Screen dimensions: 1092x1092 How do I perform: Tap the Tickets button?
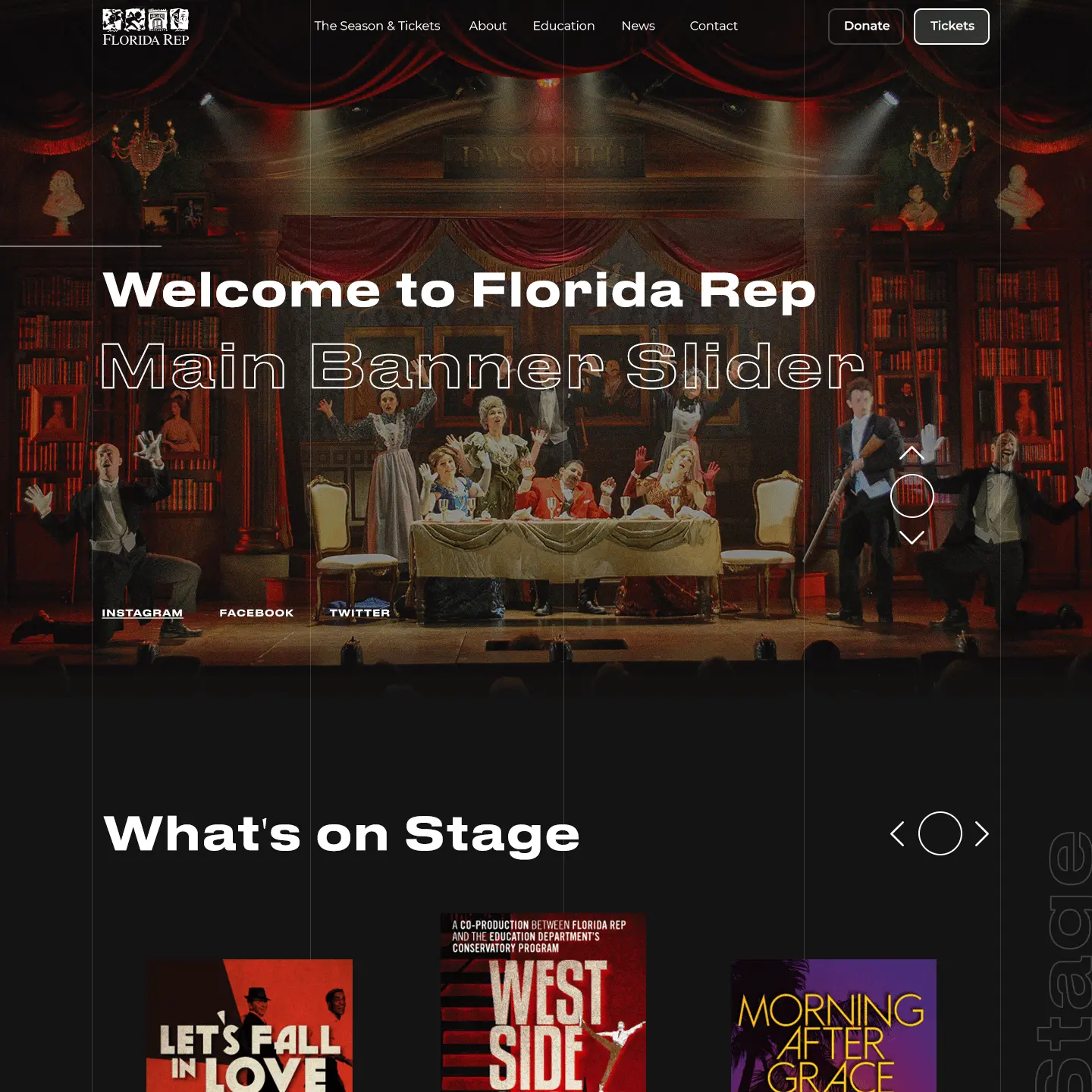pos(952,27)
